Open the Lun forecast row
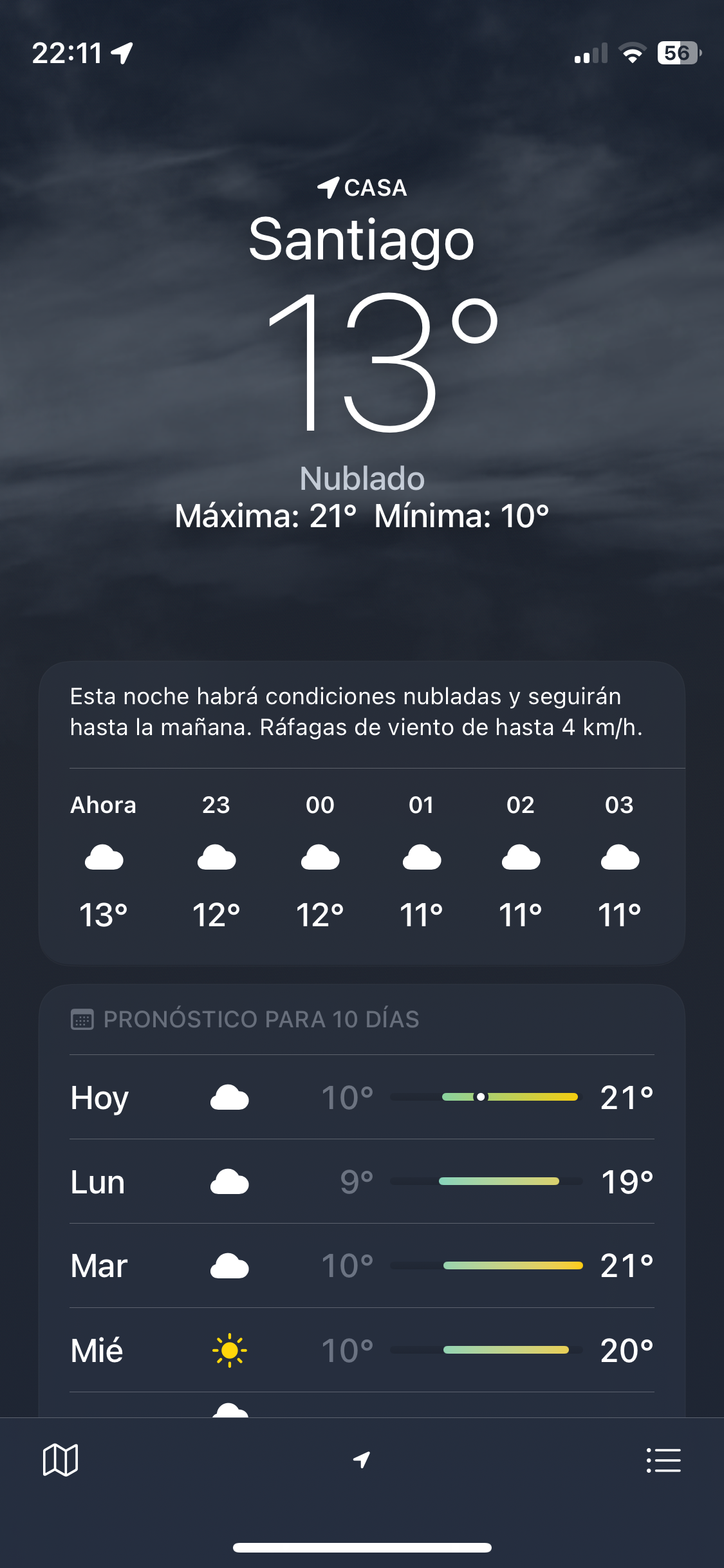Screen dimensions: 724x1568 pyautogui.click(x=362, y=1182)
